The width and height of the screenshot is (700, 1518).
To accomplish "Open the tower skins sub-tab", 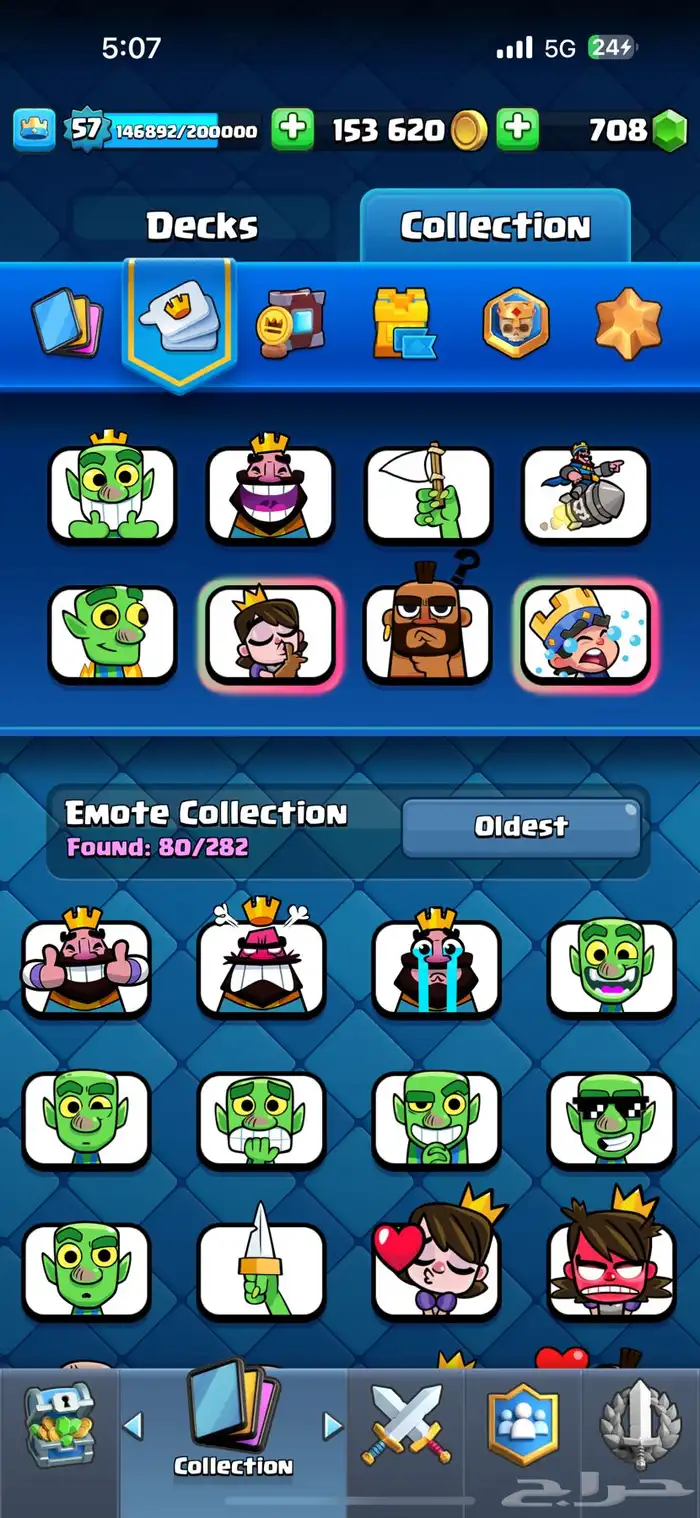I will [x=404, y=322].
